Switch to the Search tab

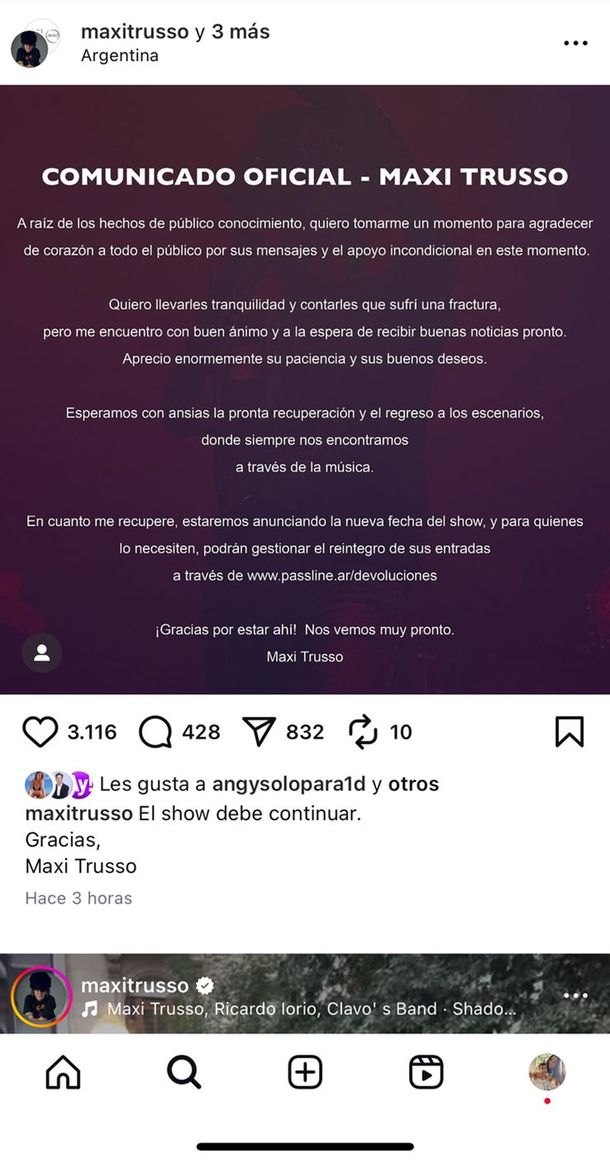tap(184, 1072)
